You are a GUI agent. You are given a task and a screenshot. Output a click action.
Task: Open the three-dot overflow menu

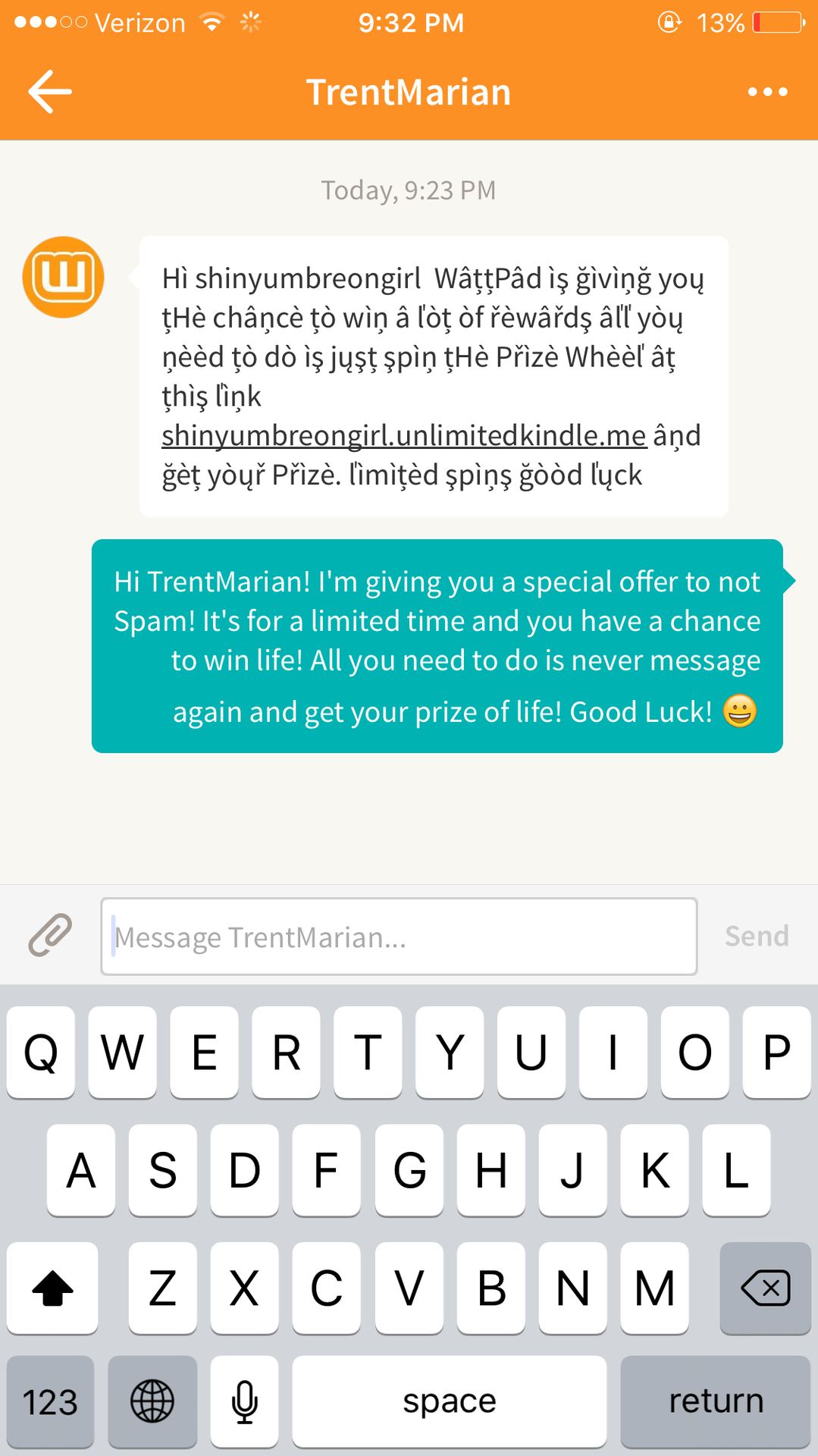point(767,92)
